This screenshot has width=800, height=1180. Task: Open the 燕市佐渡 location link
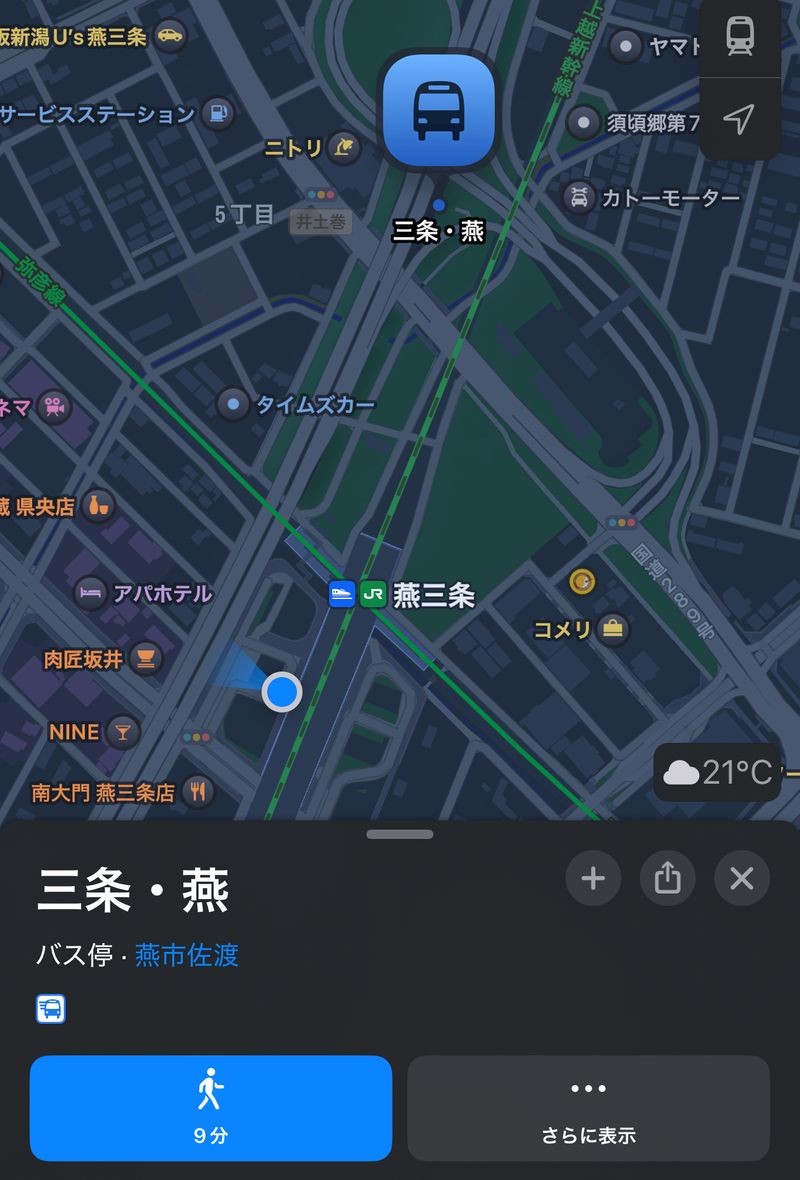tap(187, 955)
